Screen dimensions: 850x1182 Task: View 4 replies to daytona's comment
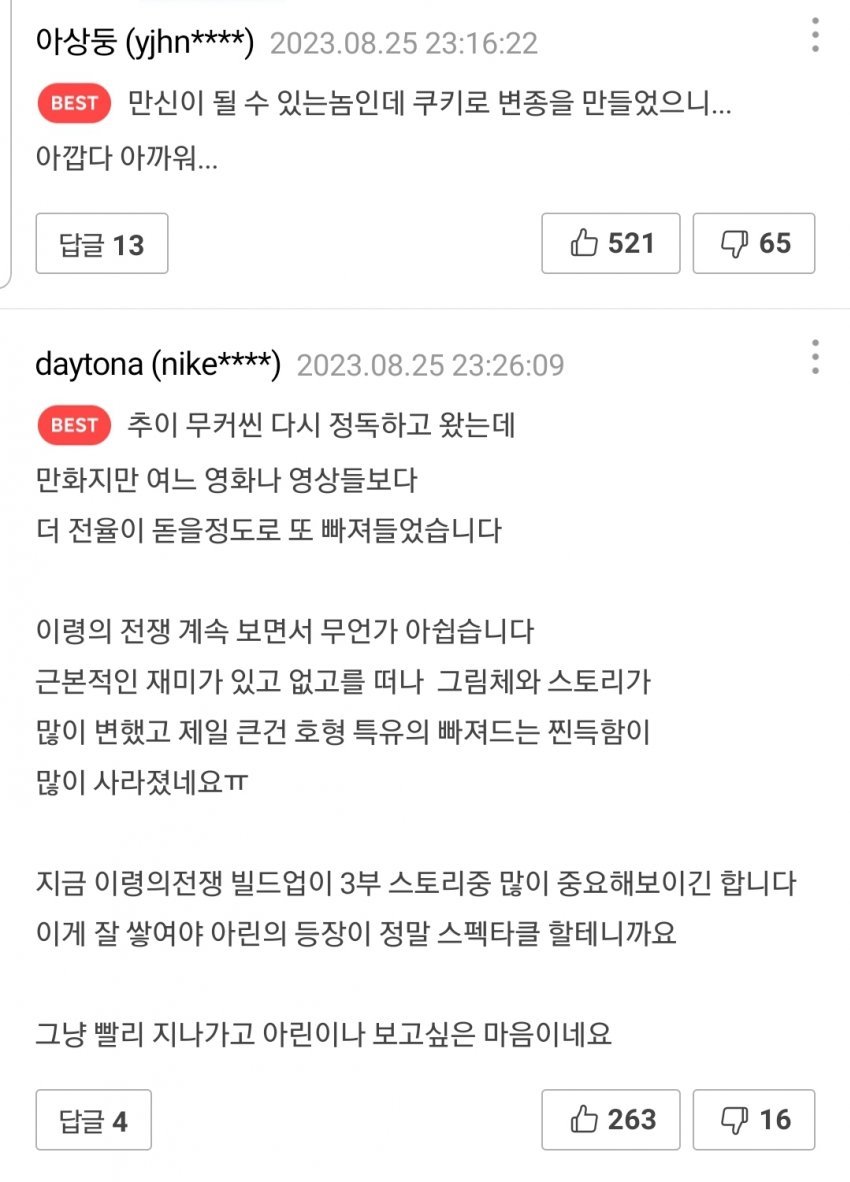(93, 1120)
